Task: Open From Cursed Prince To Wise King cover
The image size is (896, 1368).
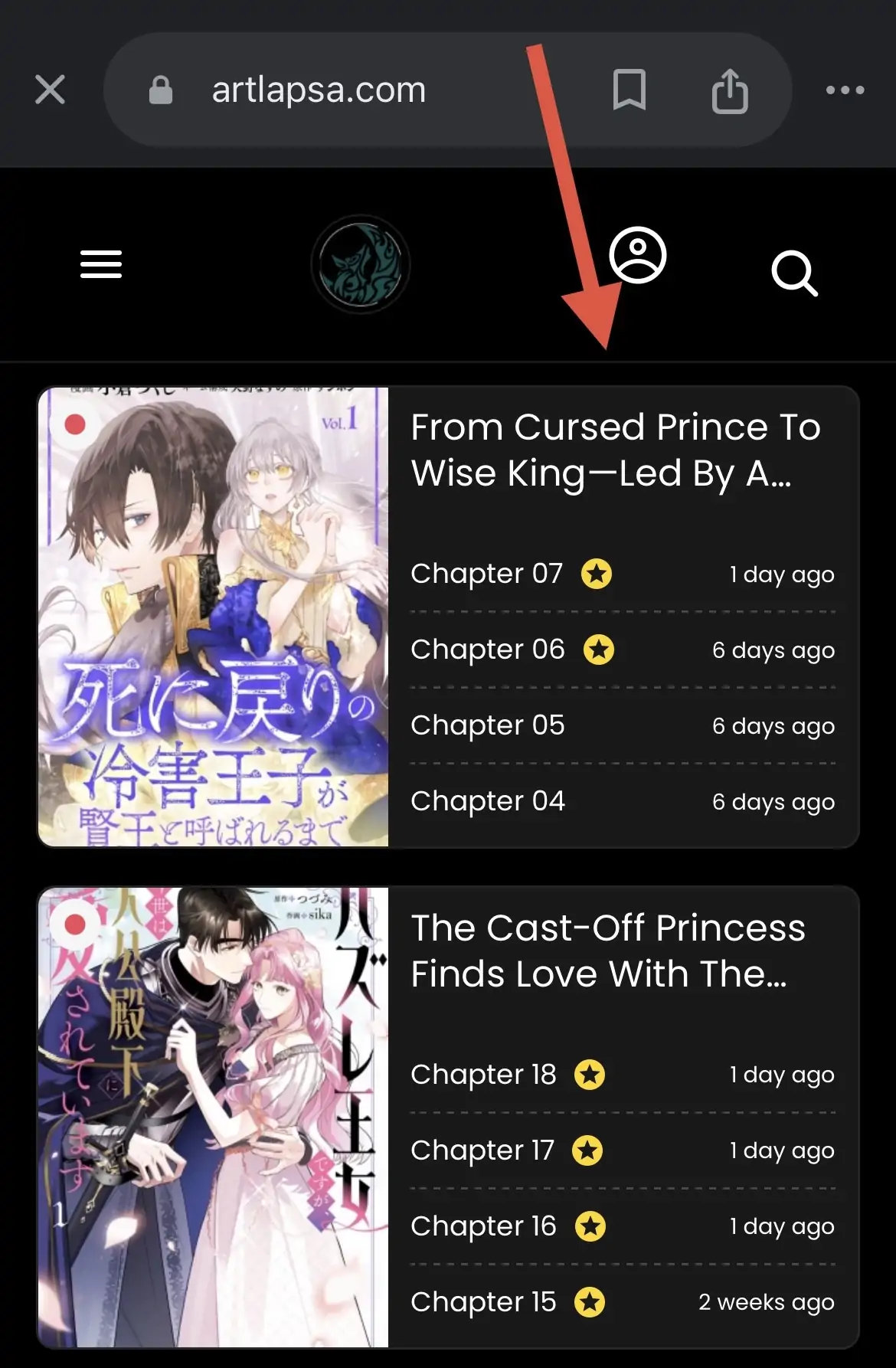Action: (214, 617)
